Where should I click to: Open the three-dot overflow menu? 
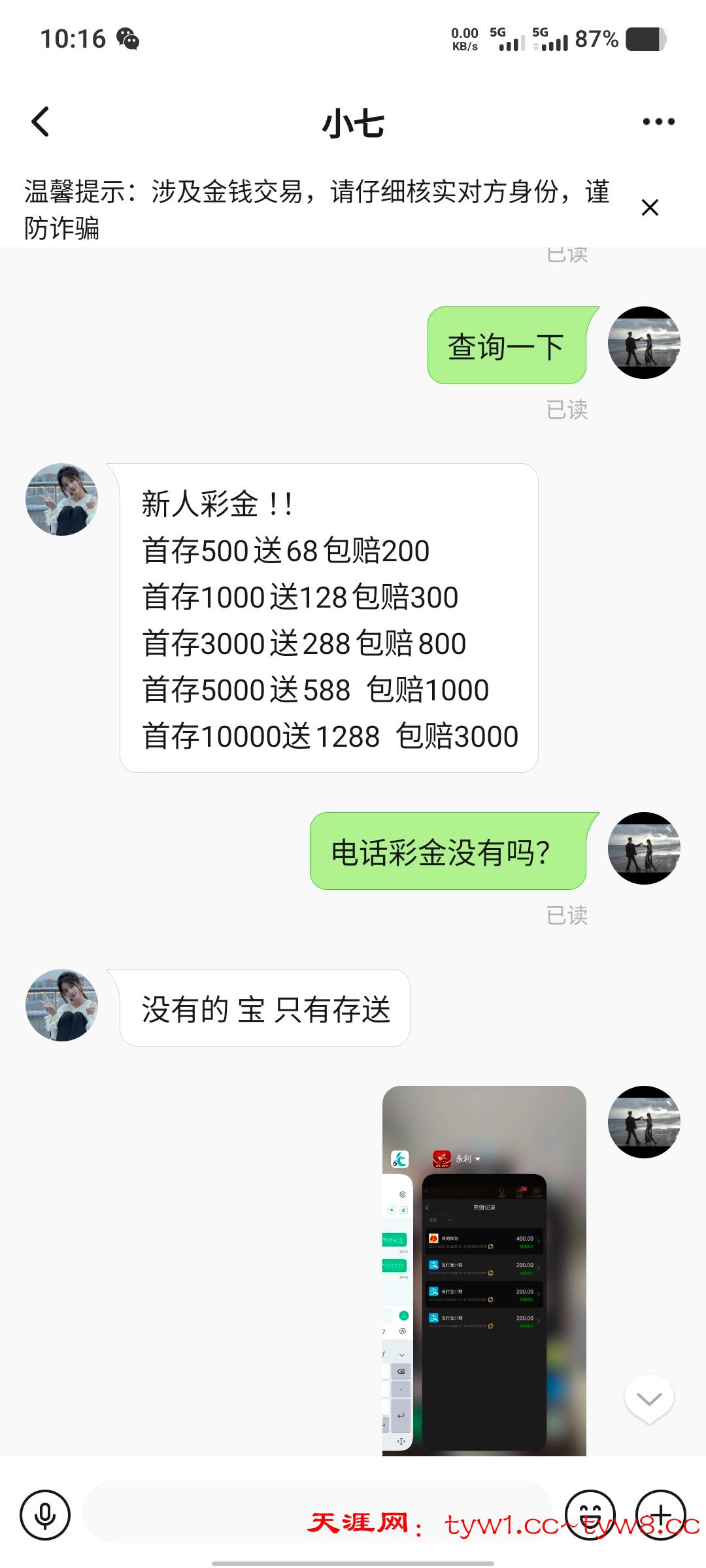point(658,122)
